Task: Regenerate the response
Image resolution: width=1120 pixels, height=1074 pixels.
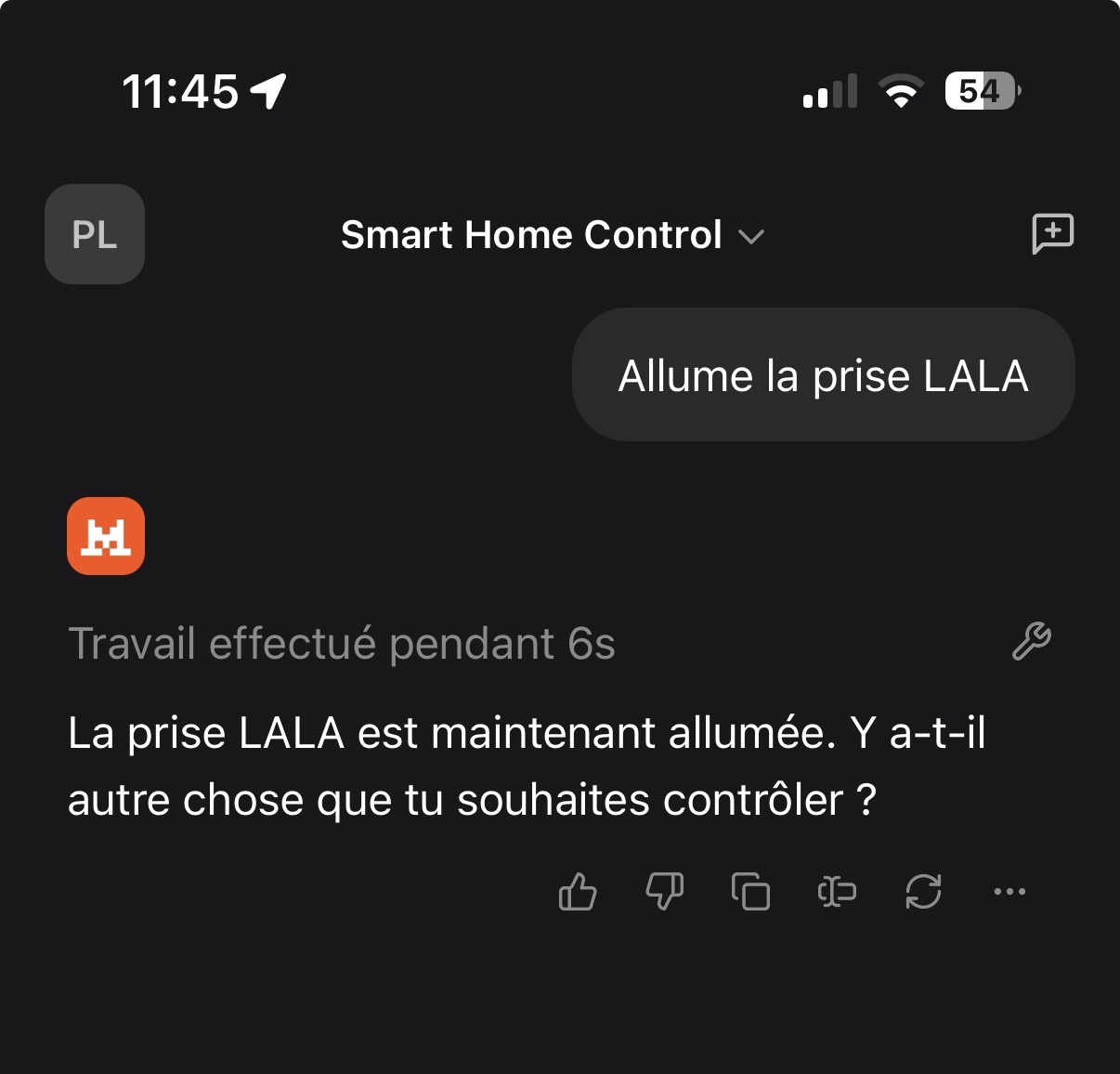Action: tap(923, 892)
